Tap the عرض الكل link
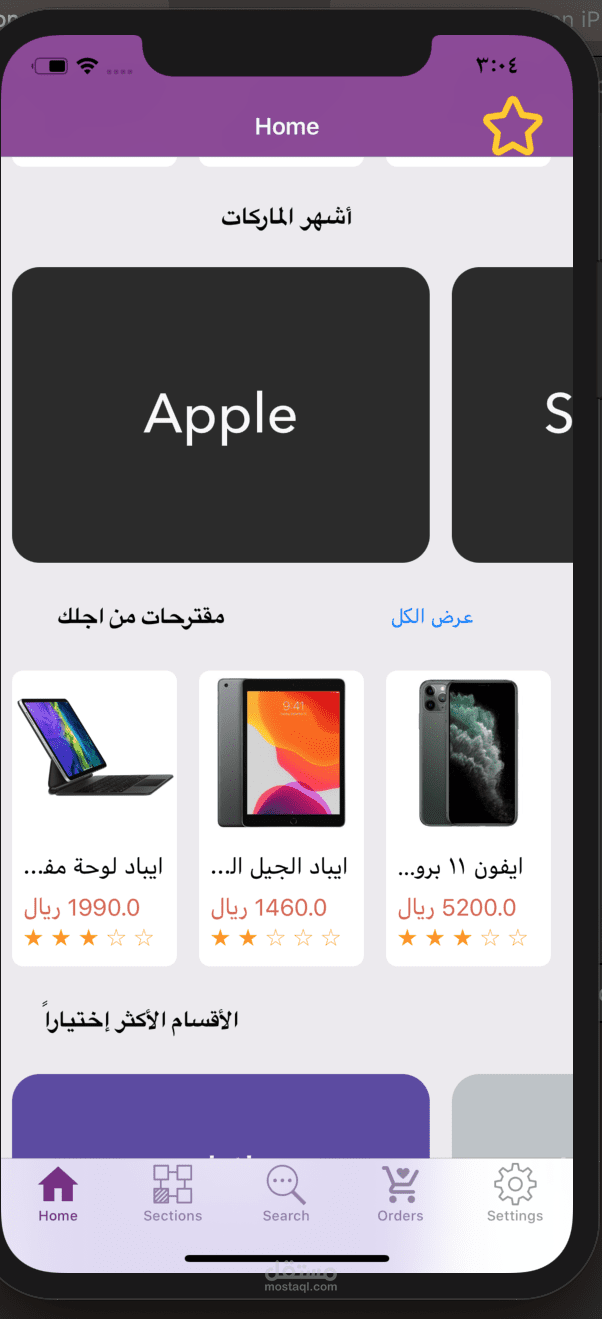The height and width of the screenshot is (1319, 602). tap(432, 617)
